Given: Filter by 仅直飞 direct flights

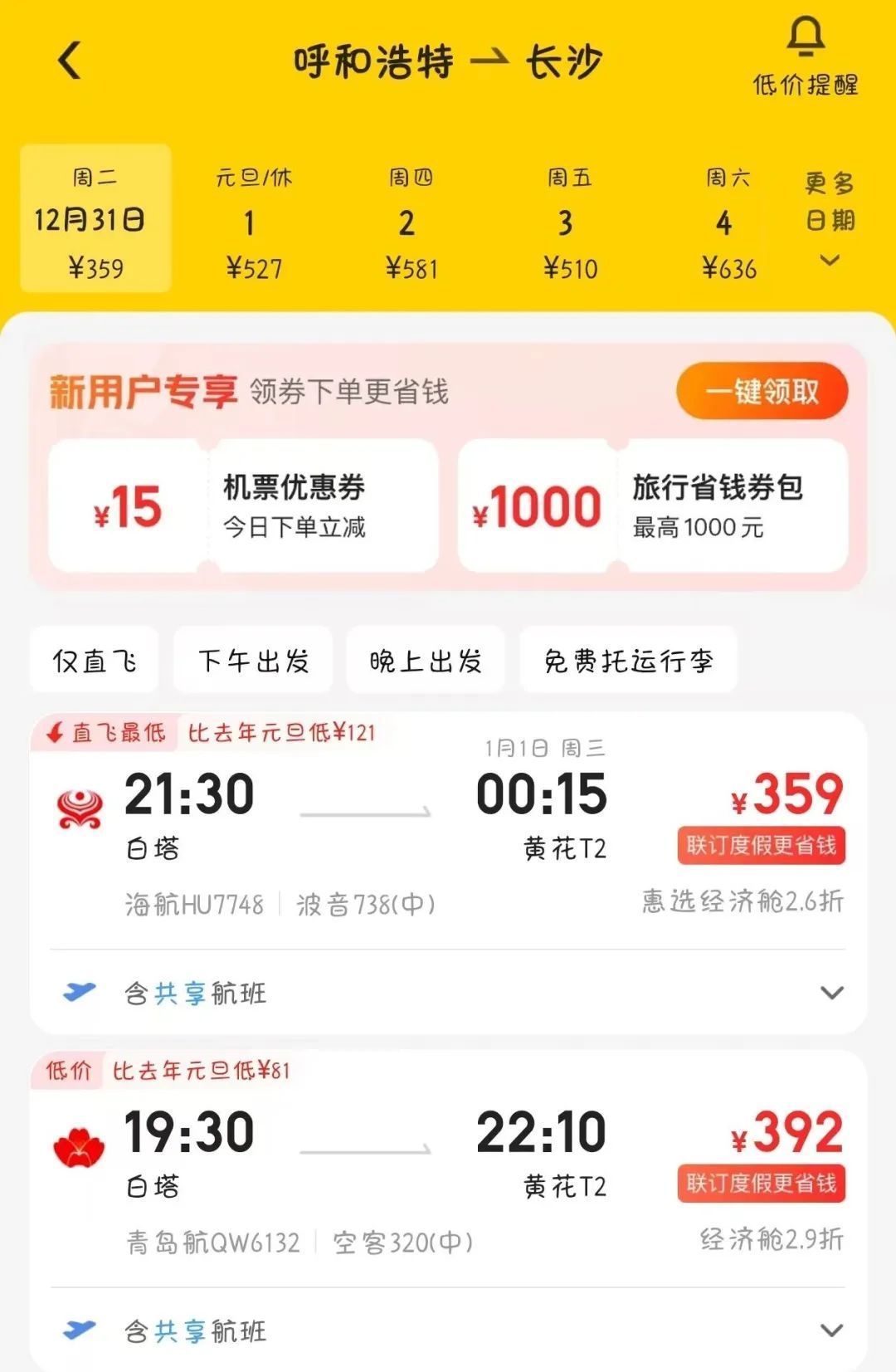Looking at the screenshot, I should pos(95,661).
